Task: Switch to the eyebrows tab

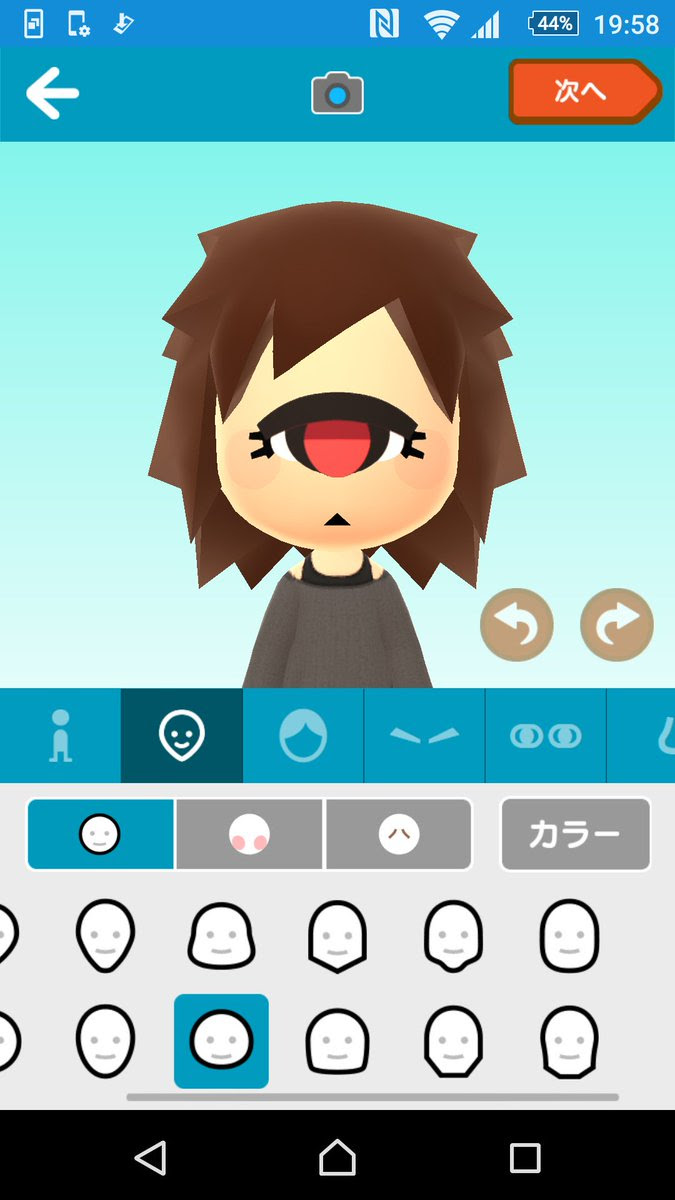Action: click(x=424, y=736)
